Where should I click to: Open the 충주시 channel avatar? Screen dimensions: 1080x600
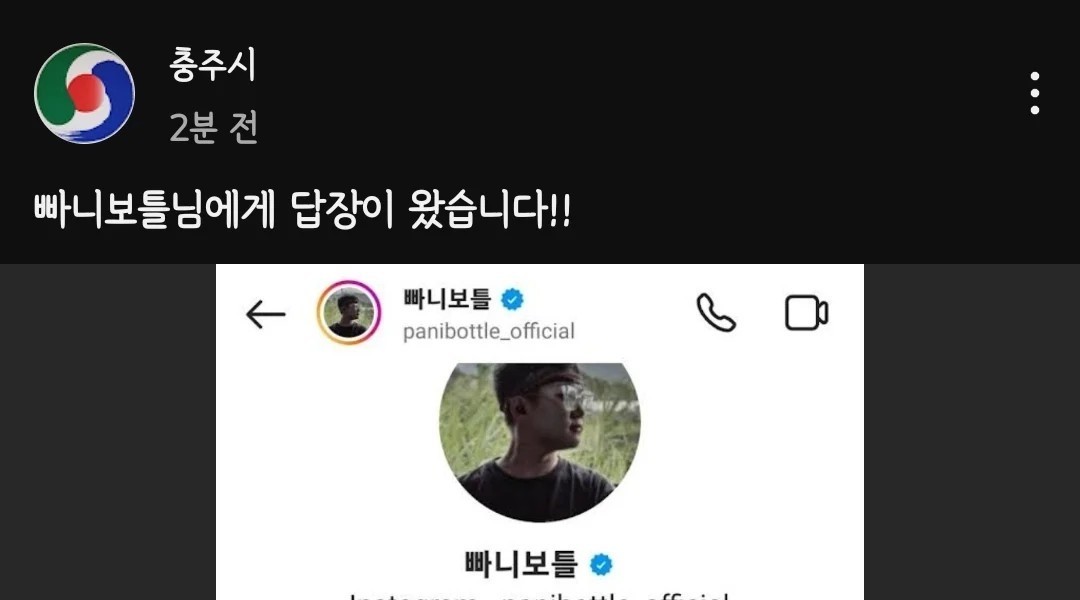pyautogui.click(x=84, y=93)
